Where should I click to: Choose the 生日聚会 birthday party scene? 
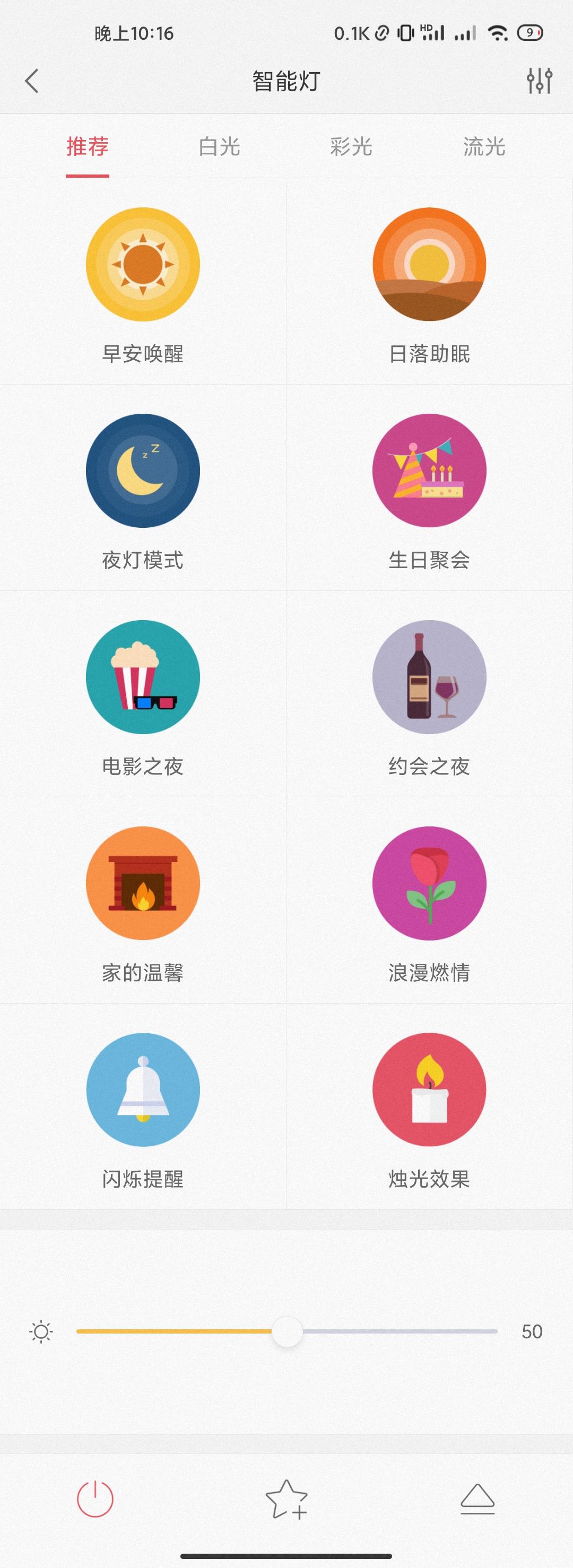428,469
